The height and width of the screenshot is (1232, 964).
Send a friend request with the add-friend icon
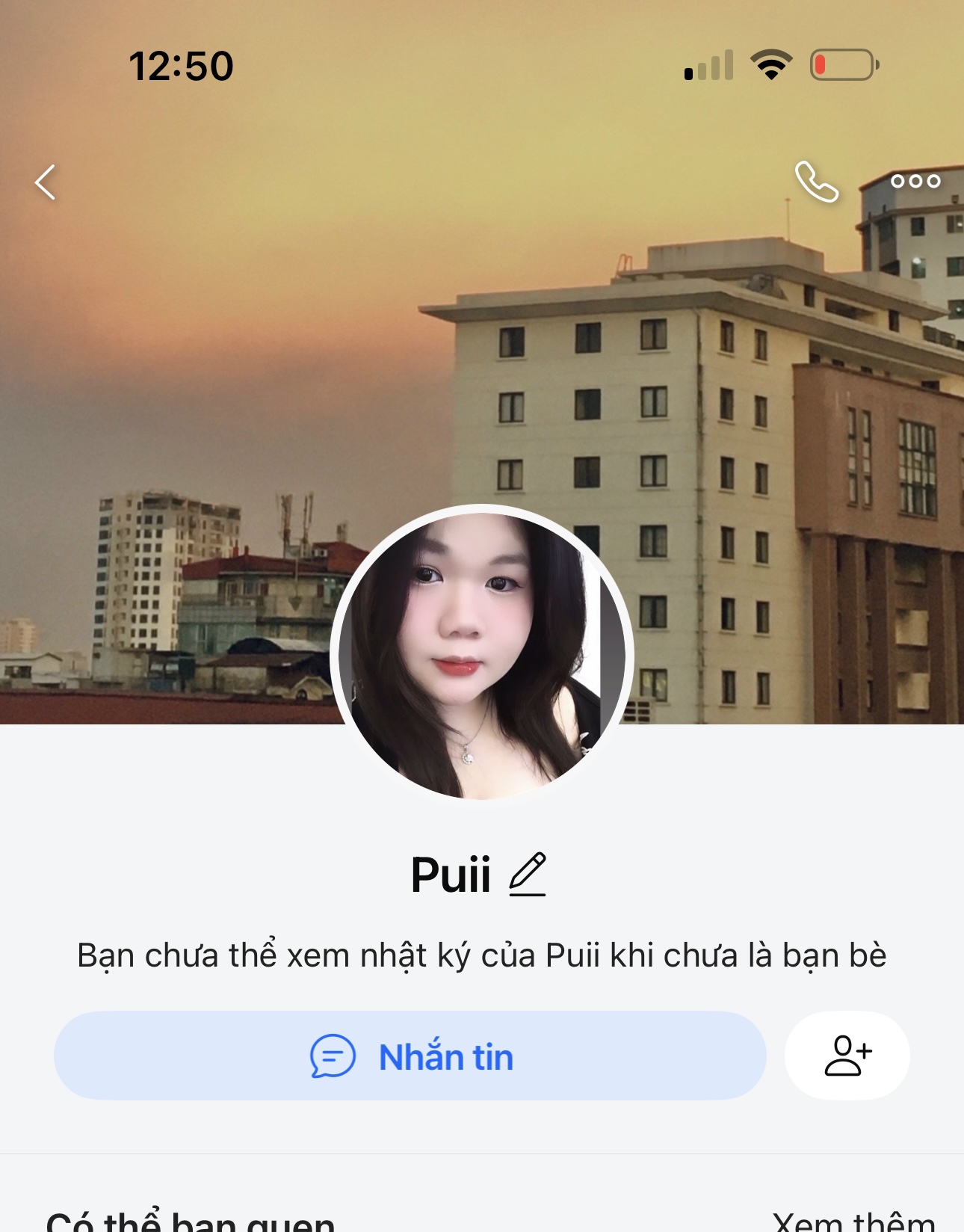(x=847, y=1056)
